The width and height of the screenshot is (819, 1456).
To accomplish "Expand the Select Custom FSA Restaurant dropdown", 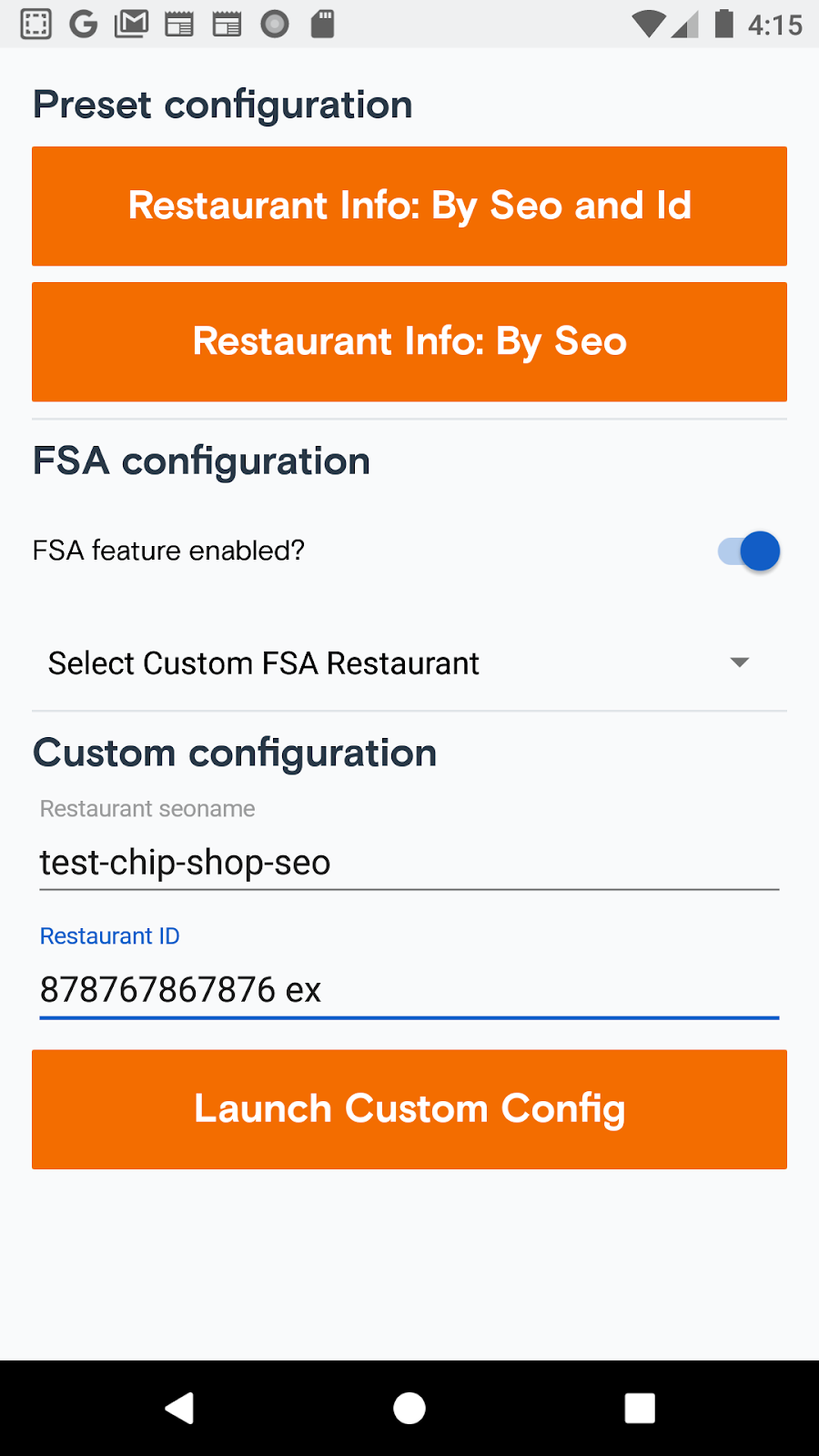I will point(400,663).
